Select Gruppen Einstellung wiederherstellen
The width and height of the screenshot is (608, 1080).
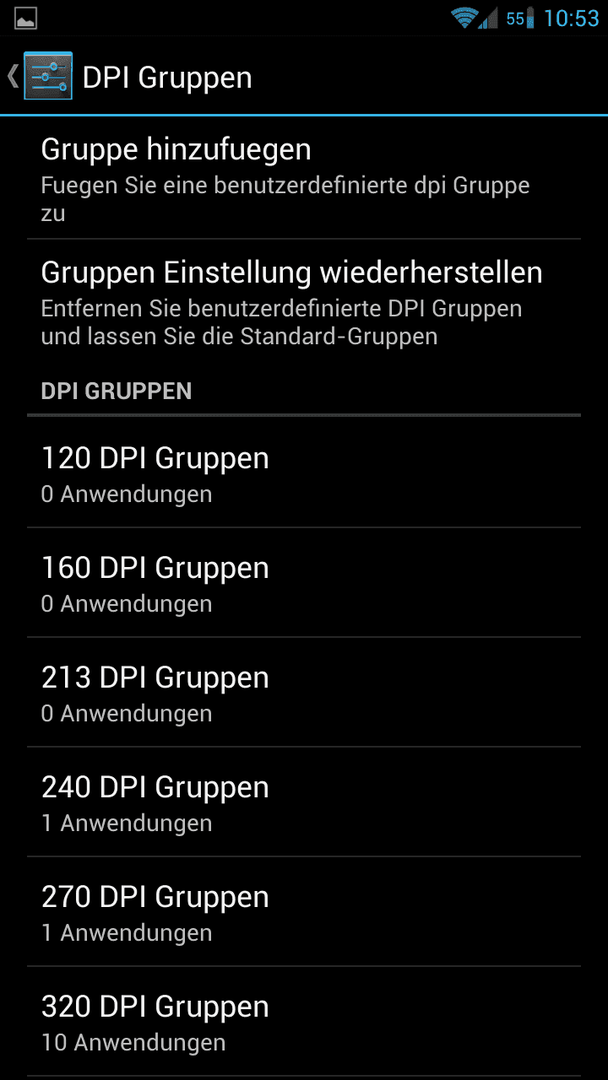(304, 302)
